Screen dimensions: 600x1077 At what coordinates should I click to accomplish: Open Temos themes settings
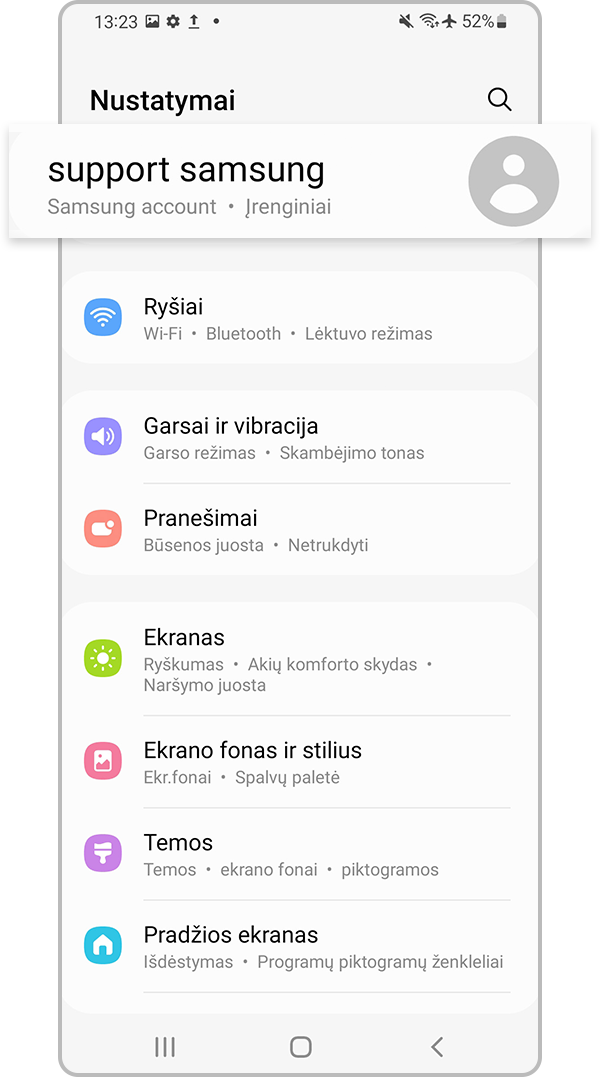tap(300, 854)
